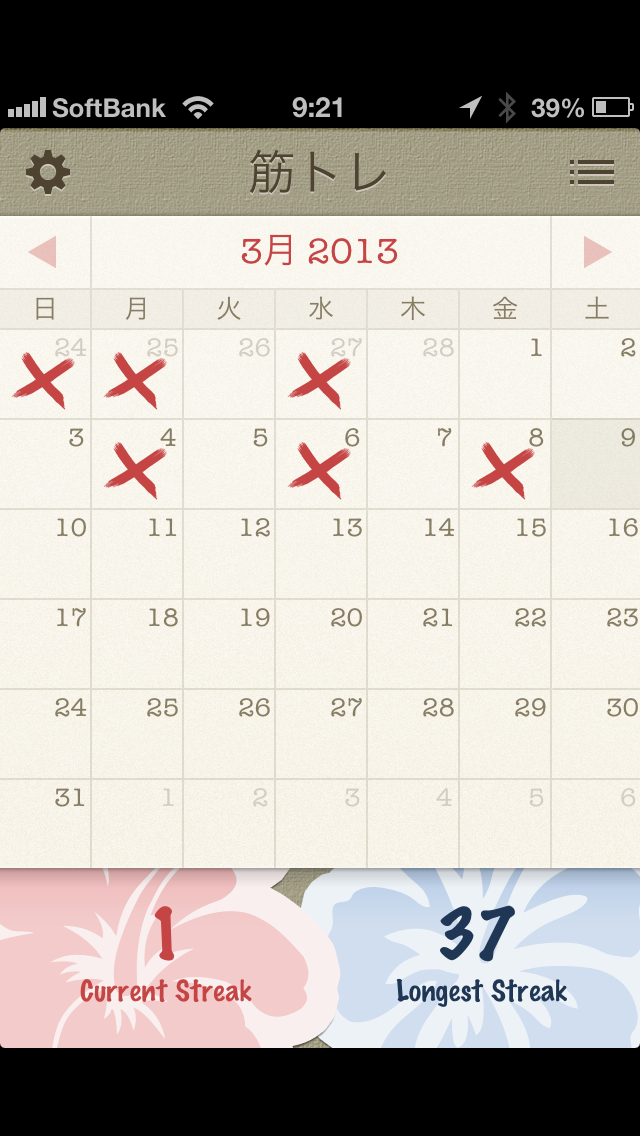
Task: Mark today, the 9th, as done
Action: pyautogui.click(x=597, y=464)
